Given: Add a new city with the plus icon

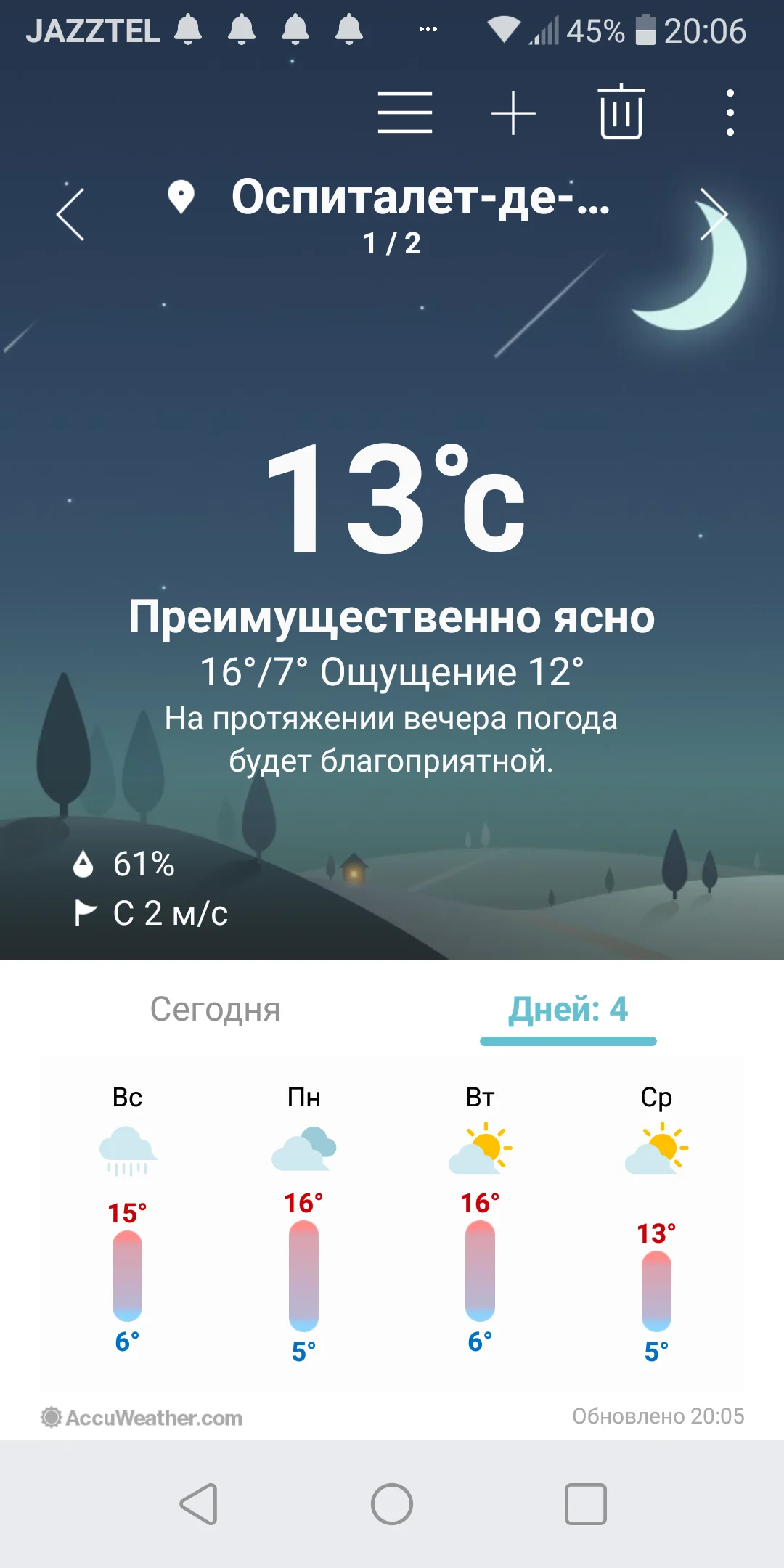Looking at the screenshot, I should (x=513, y=113).
